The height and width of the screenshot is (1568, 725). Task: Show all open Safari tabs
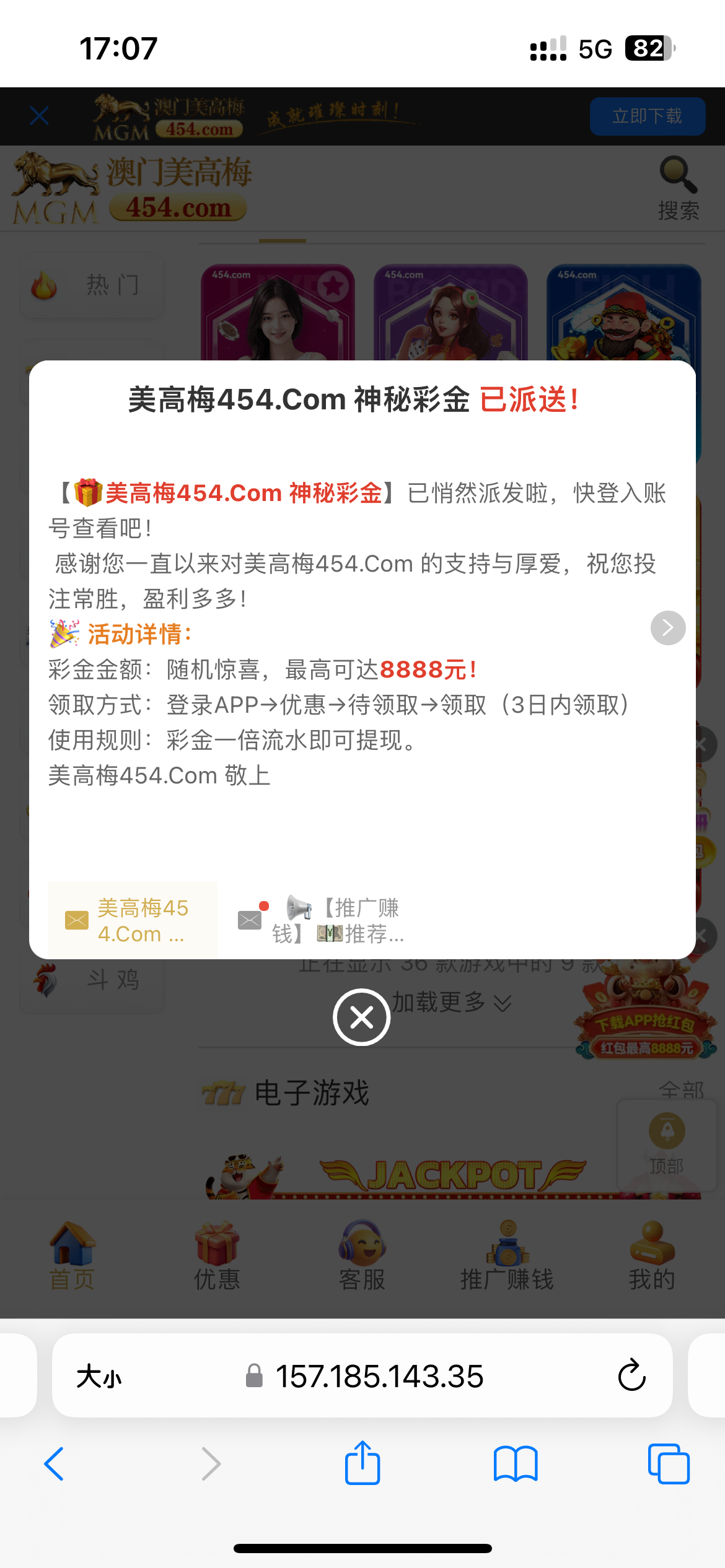[668, 1463]
